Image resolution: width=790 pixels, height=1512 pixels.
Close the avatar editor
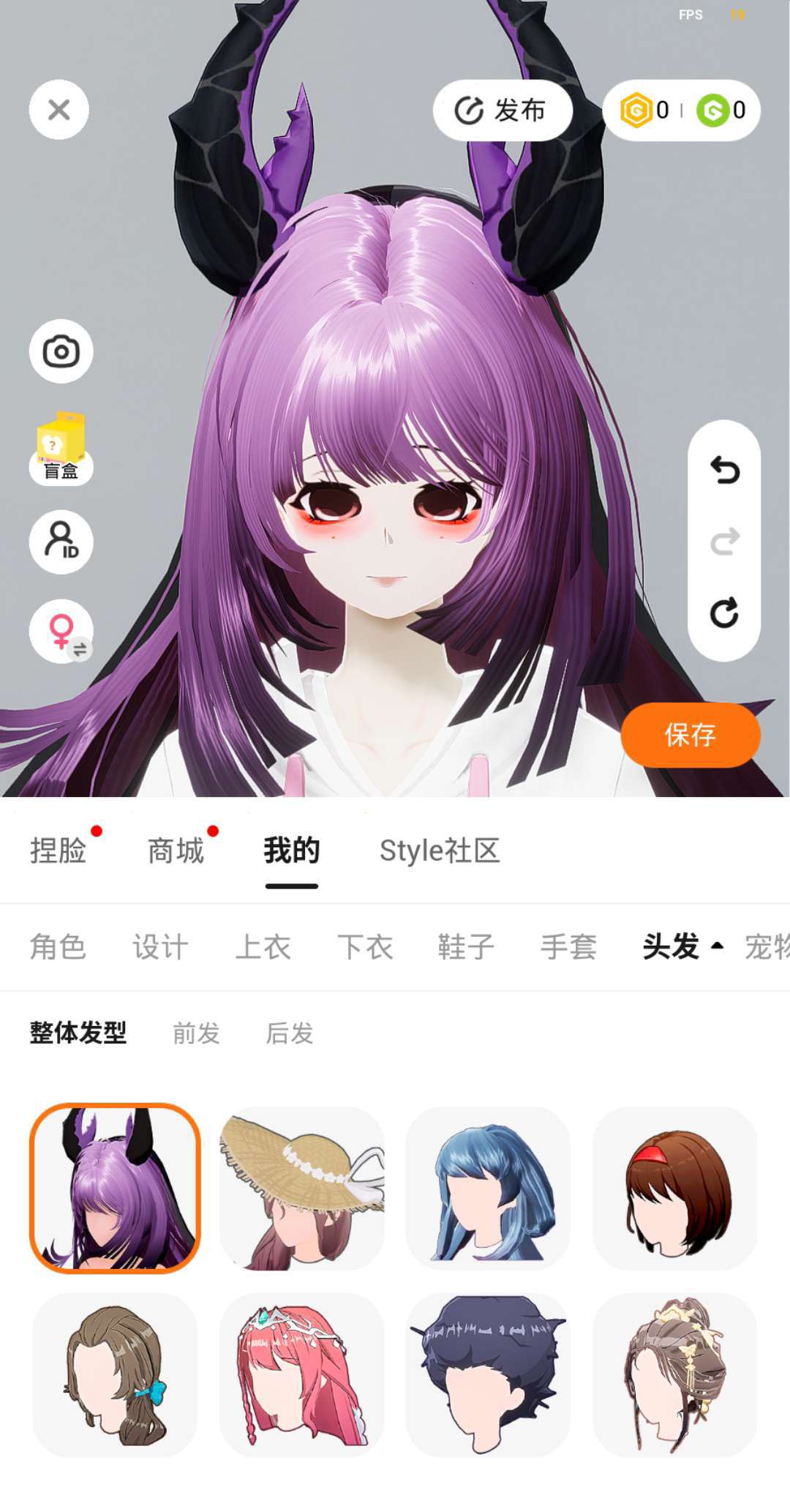tap(59, 110)
